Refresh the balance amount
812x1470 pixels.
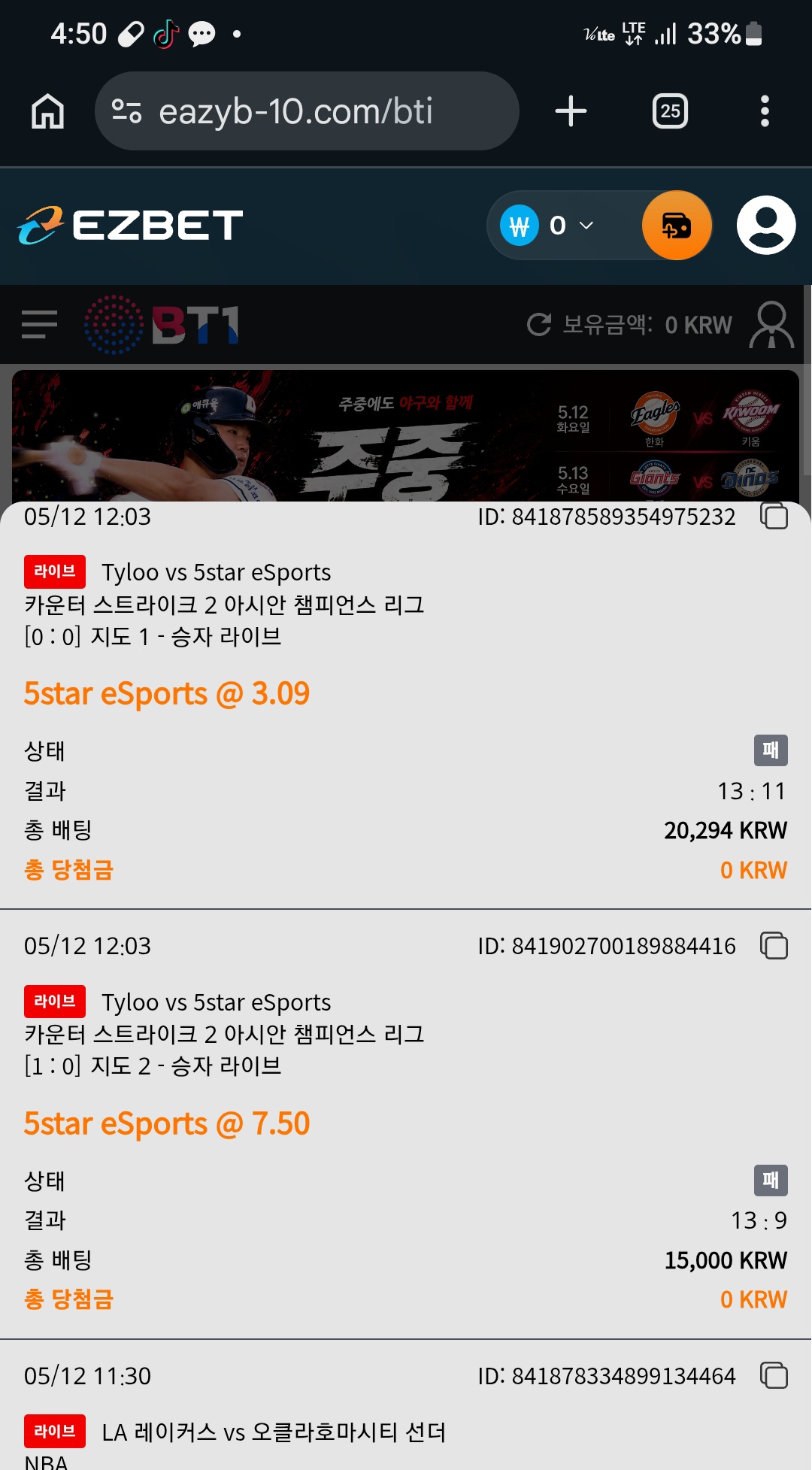[539, 325]
